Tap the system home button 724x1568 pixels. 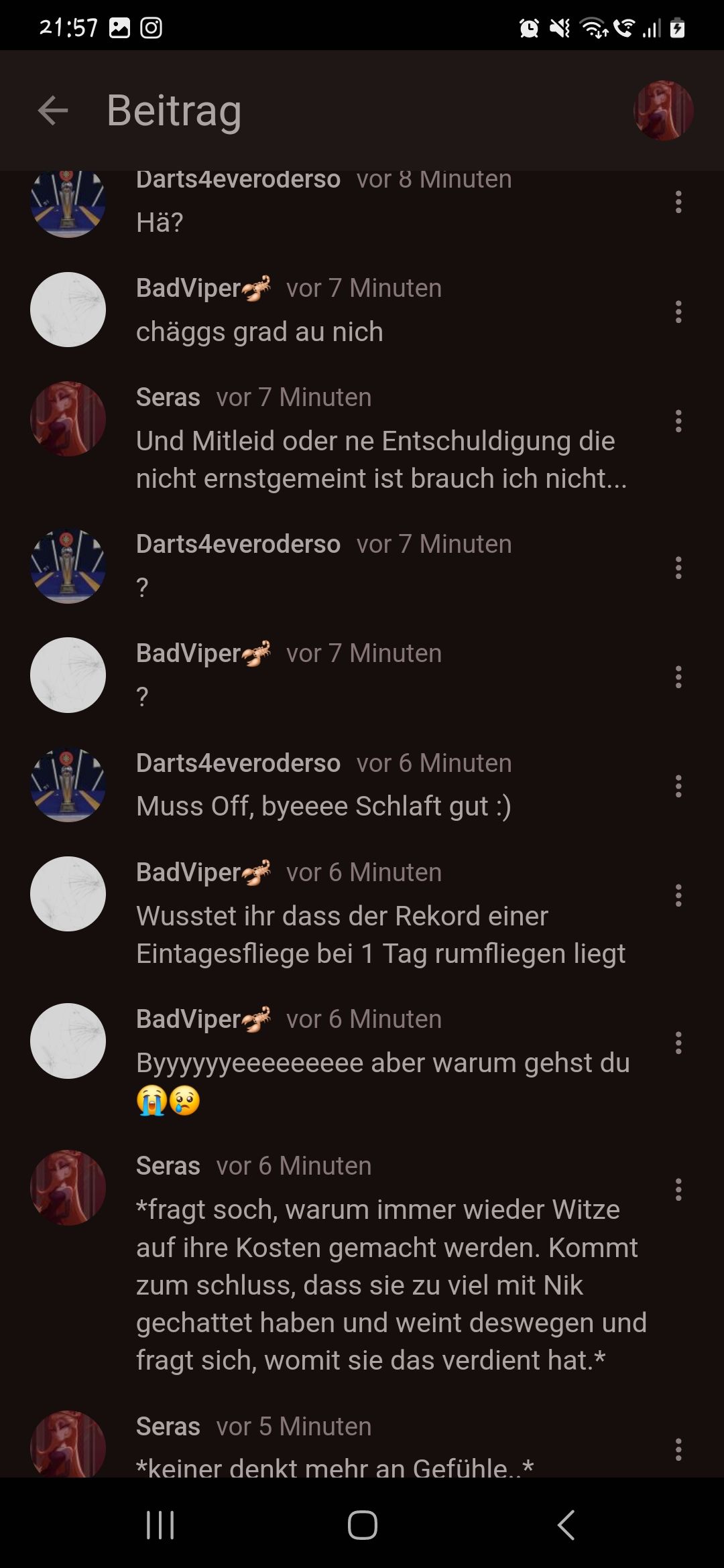pyautogui.click(x=362, y=1526)
